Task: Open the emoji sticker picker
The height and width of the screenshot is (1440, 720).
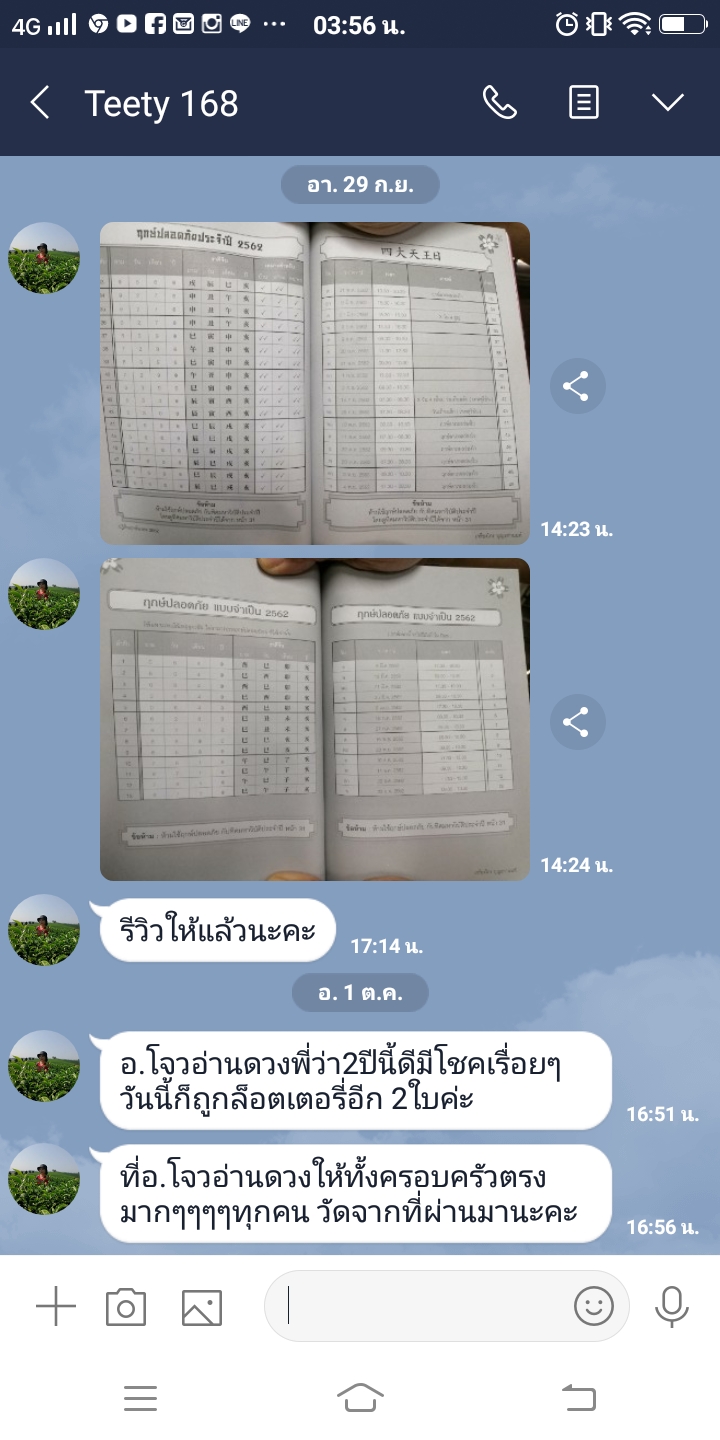Action: 593,1306
